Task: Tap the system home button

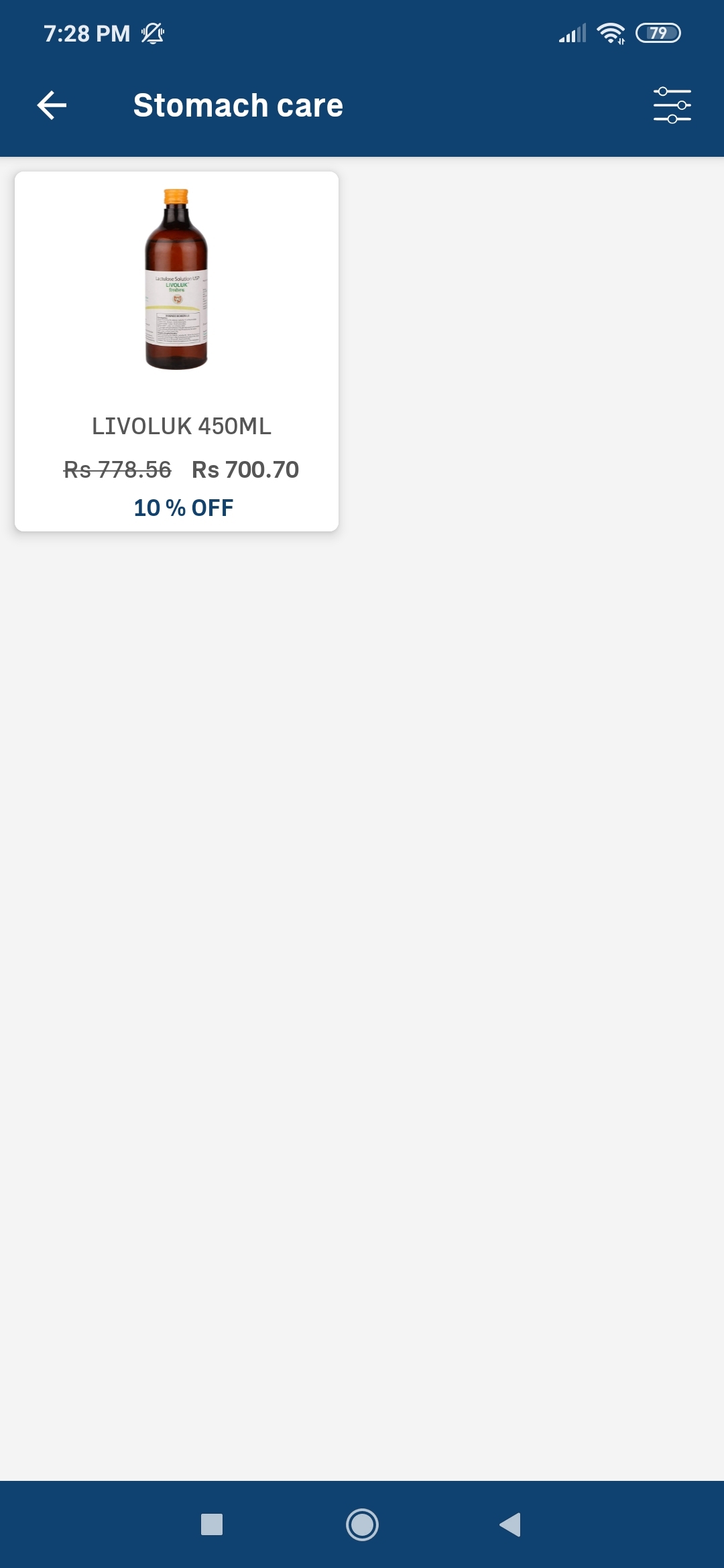Action: coord(362,1524)
